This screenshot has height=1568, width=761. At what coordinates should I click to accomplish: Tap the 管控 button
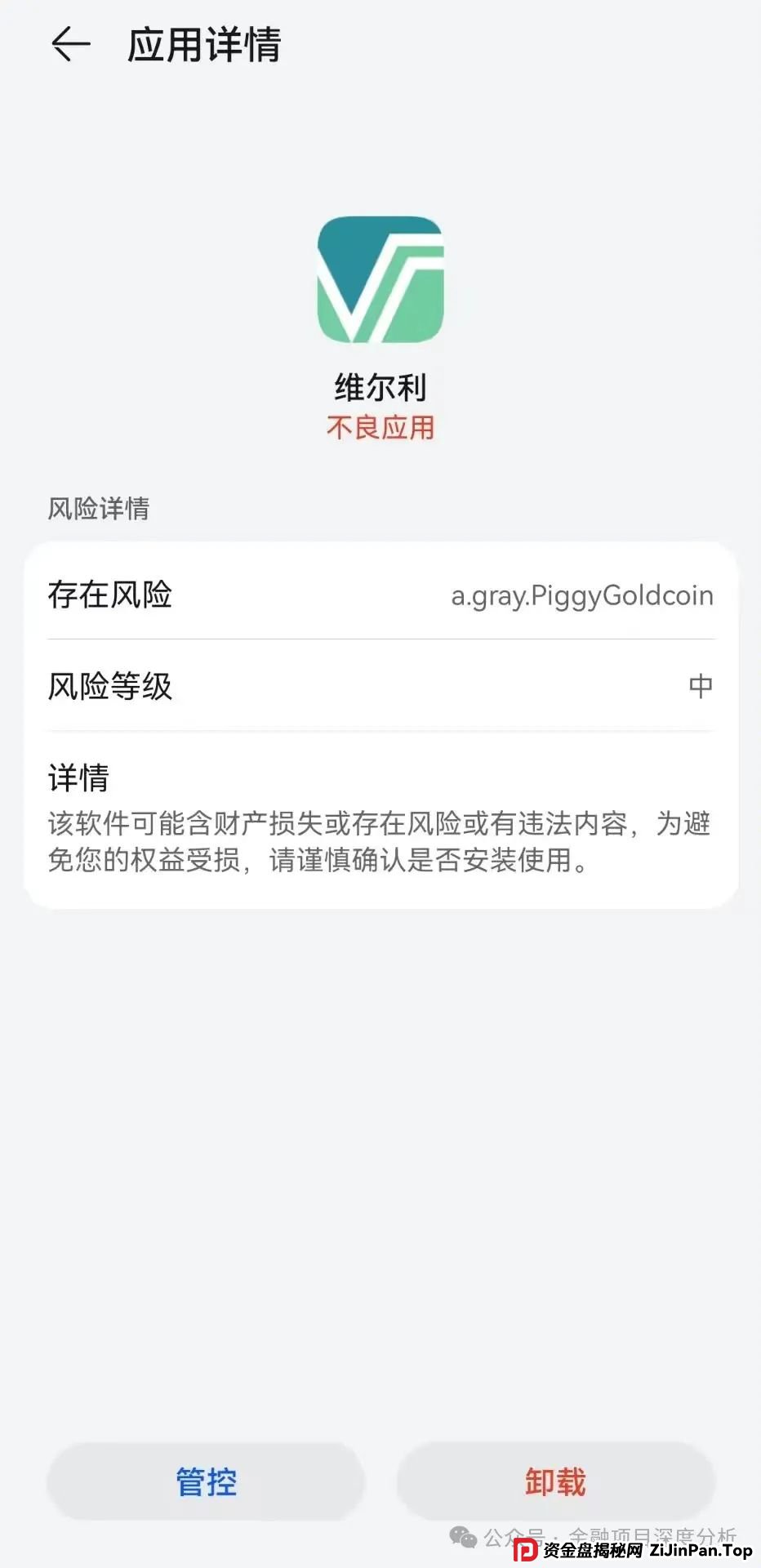point(204,1481)
